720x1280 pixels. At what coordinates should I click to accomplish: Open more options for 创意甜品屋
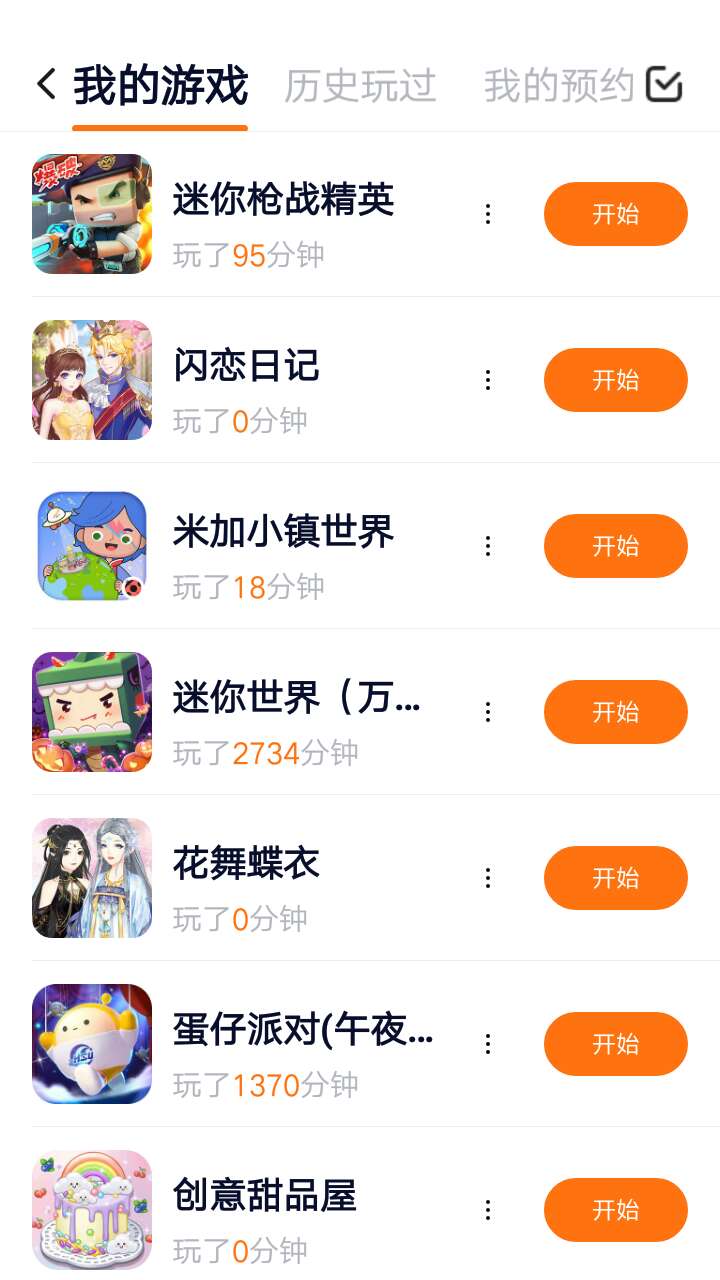(x=488, y=1210)
